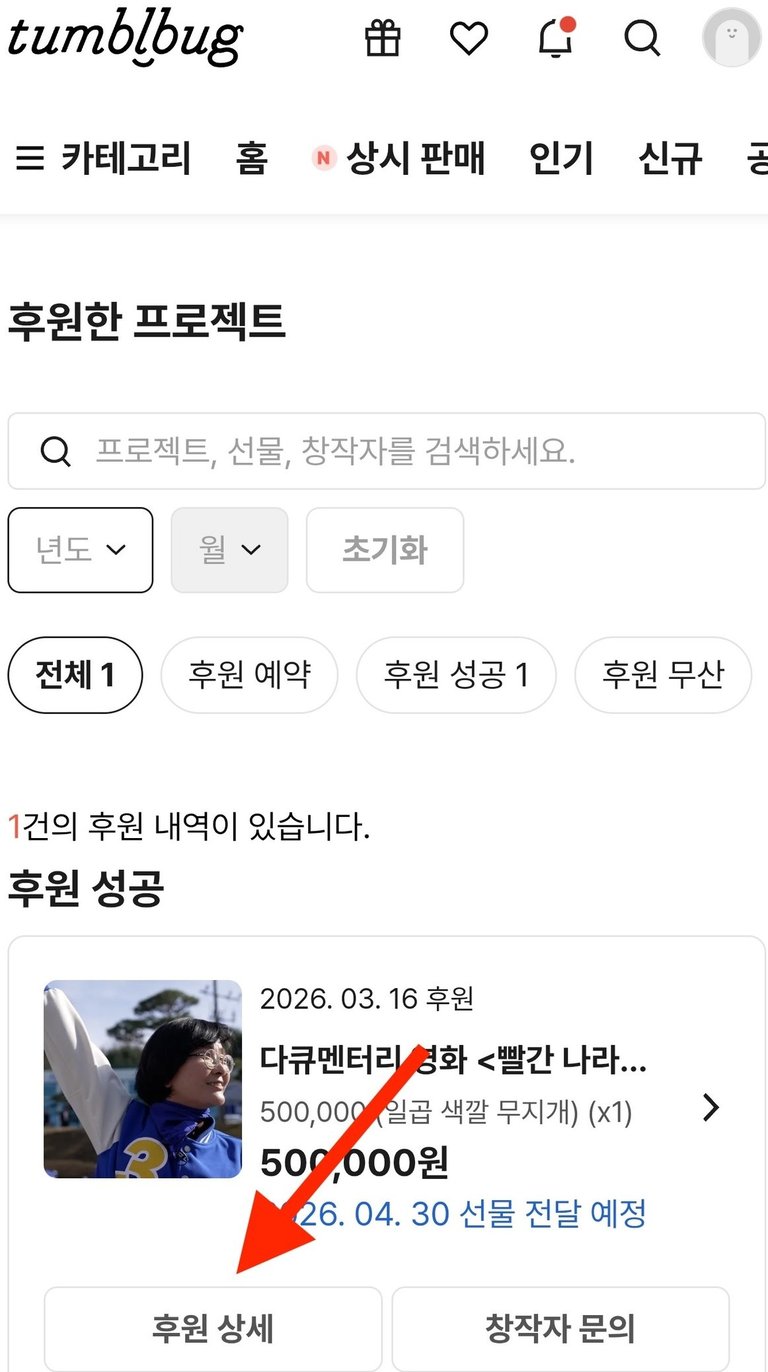The width and height of the screenshot is (768, 1372).
Task: Expand the 년도 dropdown
Action: [80, 550]
